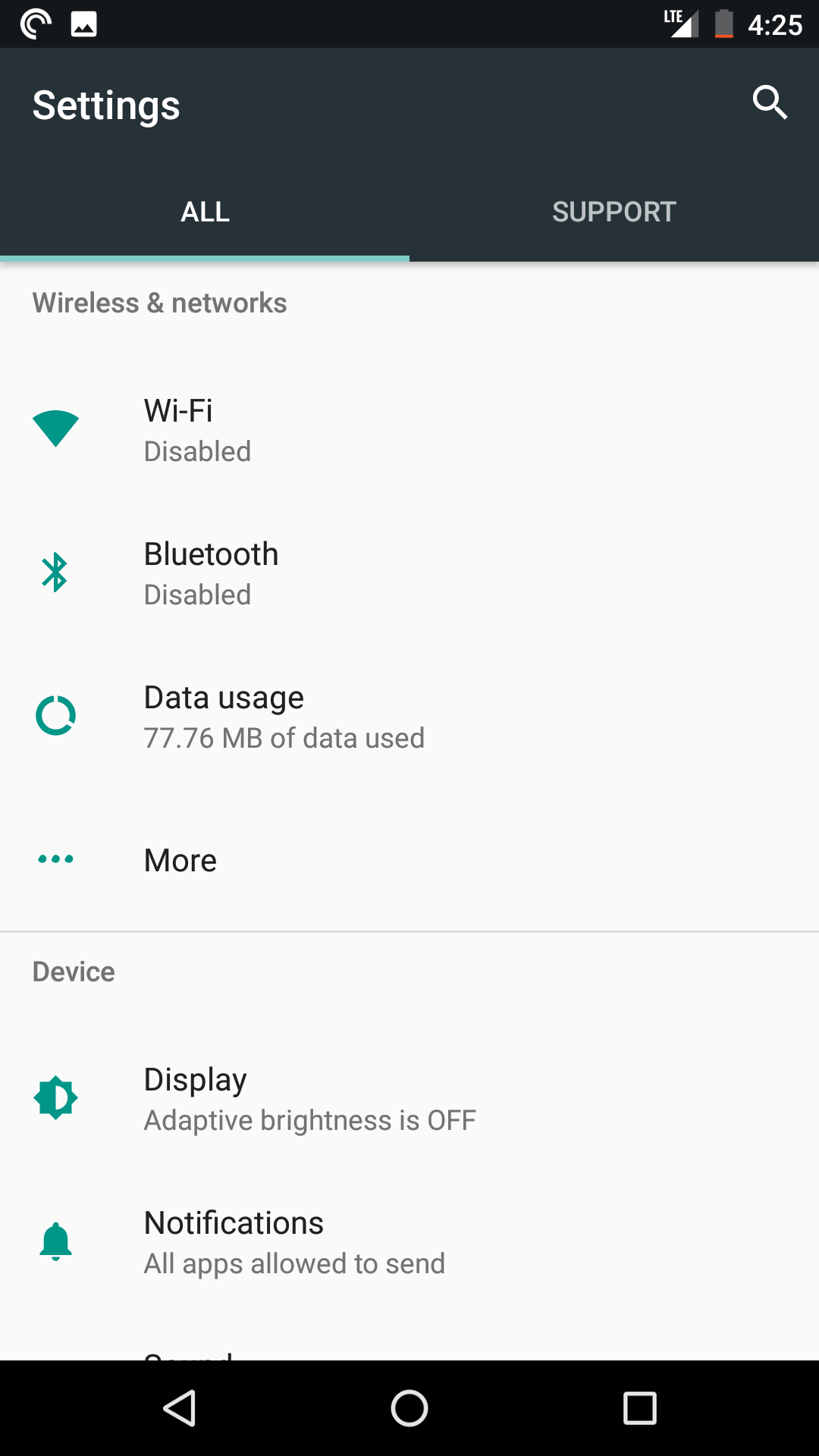Tap the Notifications bell icon
Image resolution: width=819 pixels, height=1456 pixels.
click(55, 1241)
